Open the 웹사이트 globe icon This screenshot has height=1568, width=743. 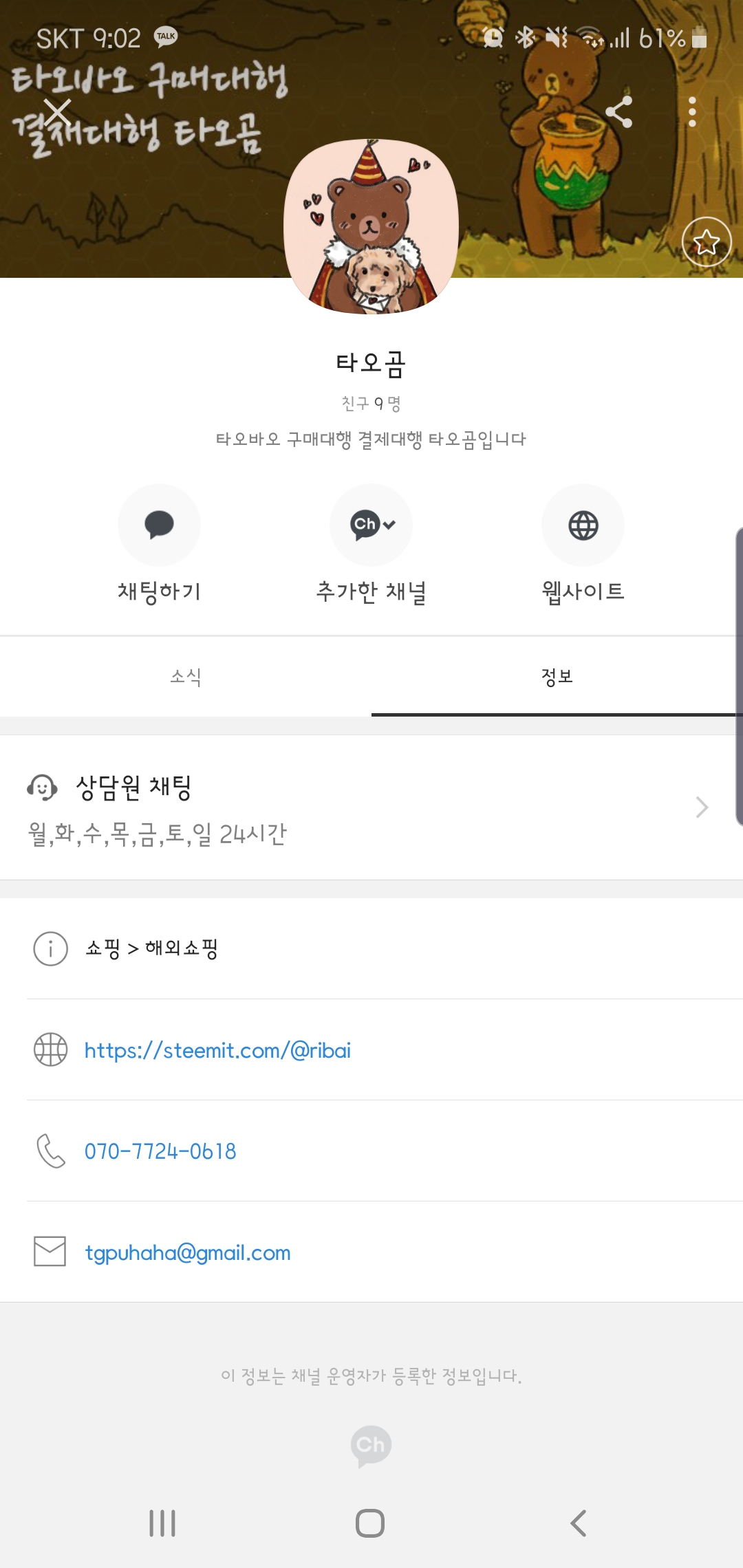tap(582, 525)
